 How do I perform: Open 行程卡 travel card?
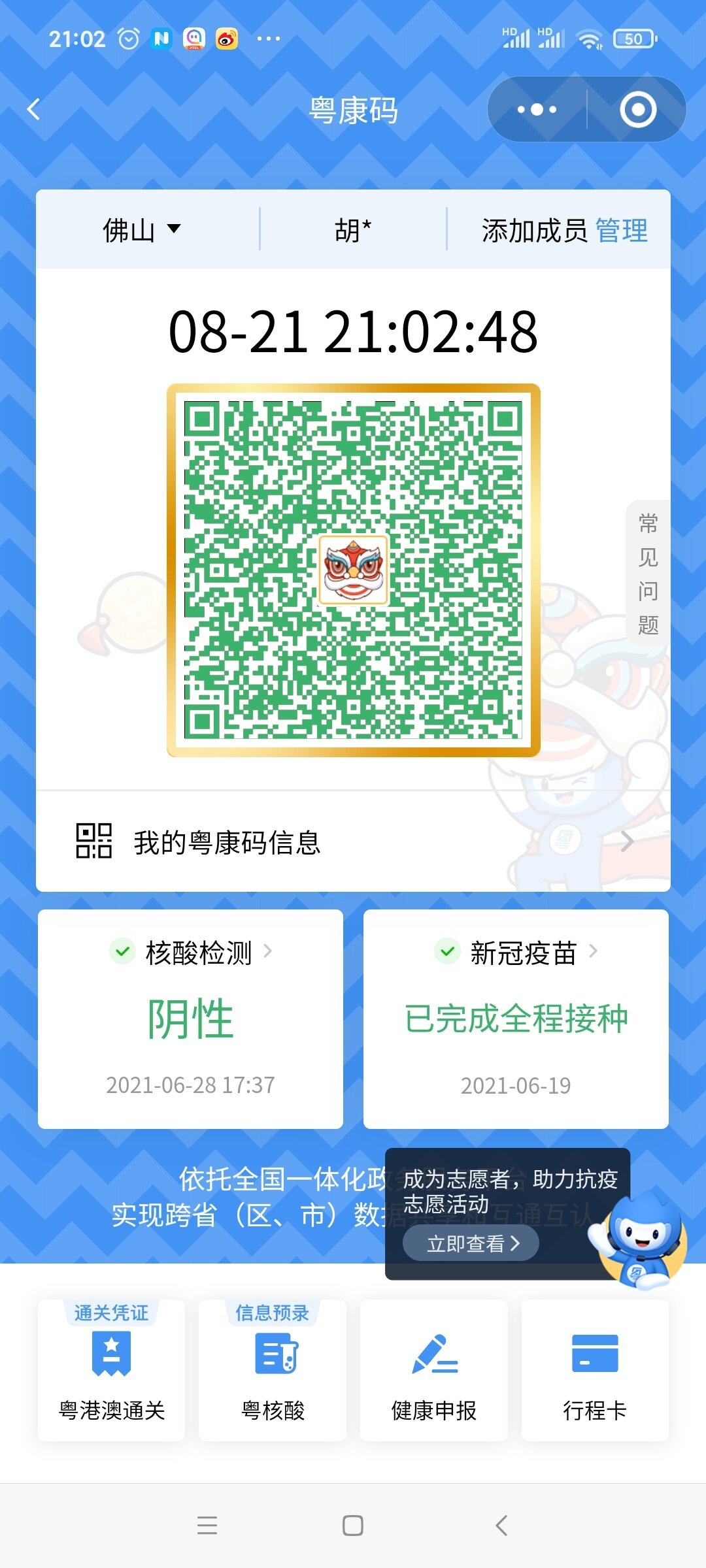point(595,1371)
